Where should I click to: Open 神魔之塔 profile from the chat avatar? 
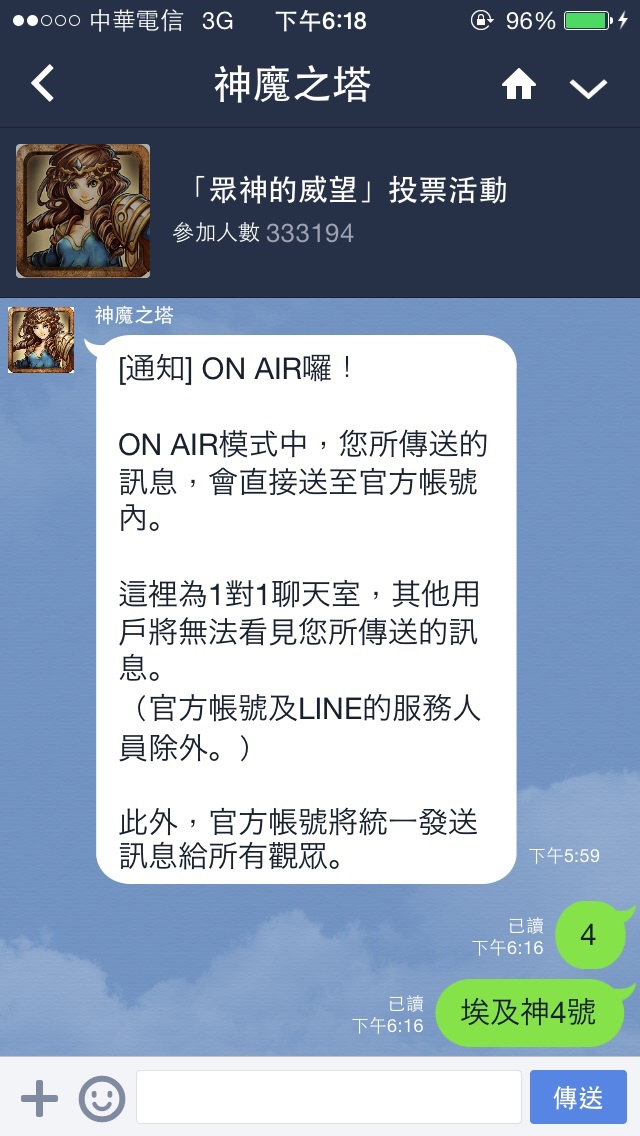point(41,340)
